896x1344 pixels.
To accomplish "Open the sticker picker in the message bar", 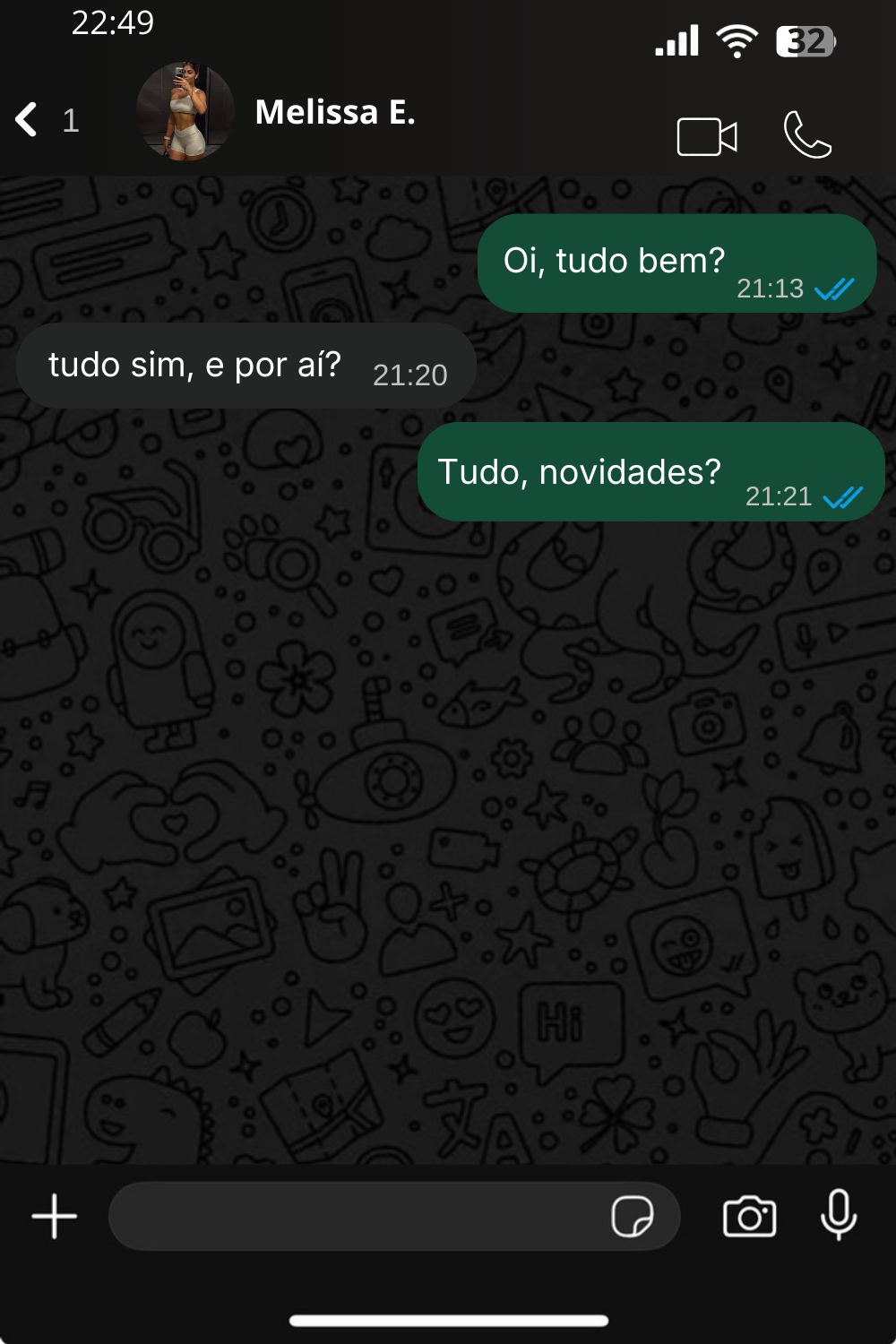I will point(633,1216).
